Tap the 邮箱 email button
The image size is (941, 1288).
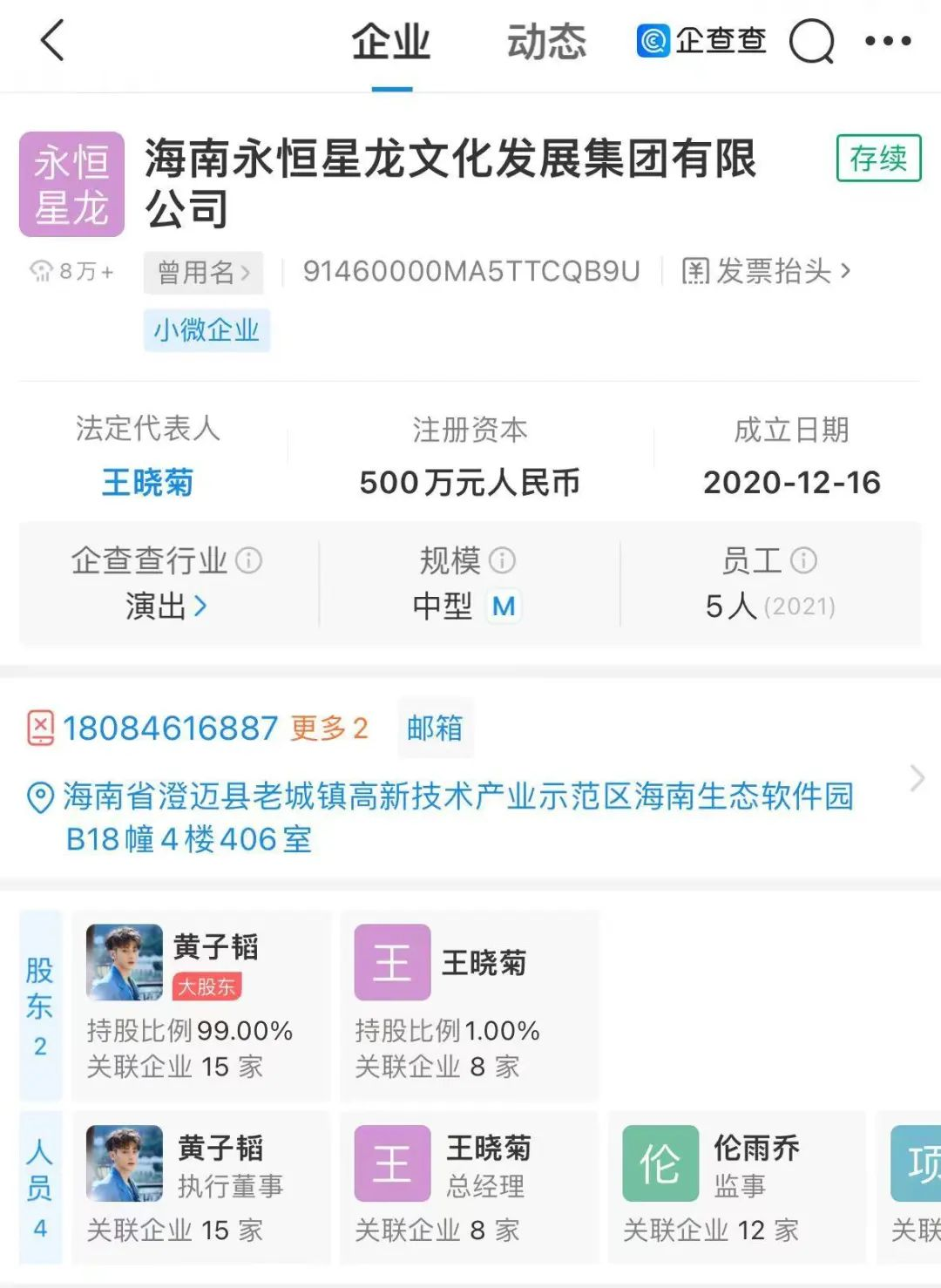(x=435, y=729)
